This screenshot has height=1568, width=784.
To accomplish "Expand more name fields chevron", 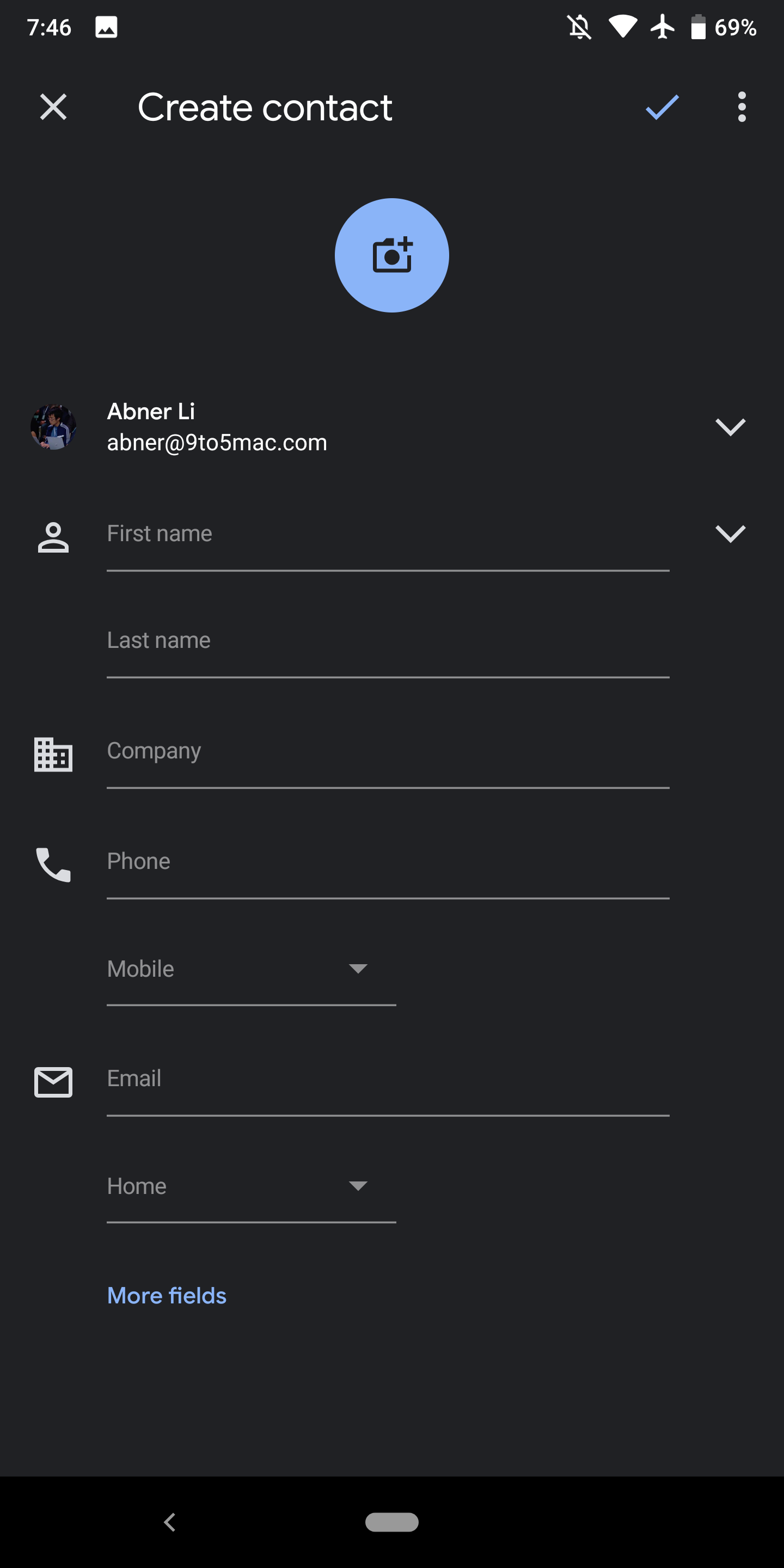I will click(731, 534).
